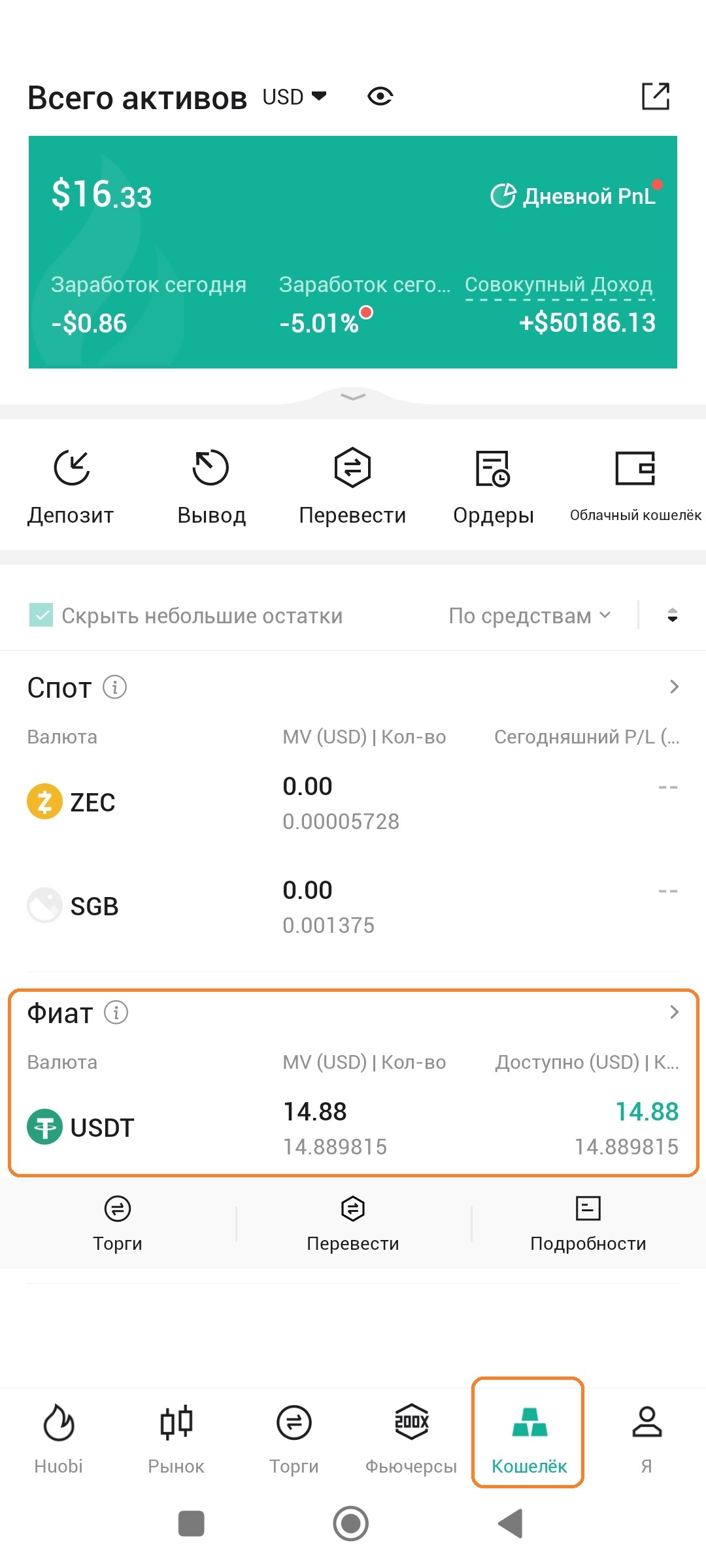Switch to the Фьючерсы tab

tap(411, 1439)
